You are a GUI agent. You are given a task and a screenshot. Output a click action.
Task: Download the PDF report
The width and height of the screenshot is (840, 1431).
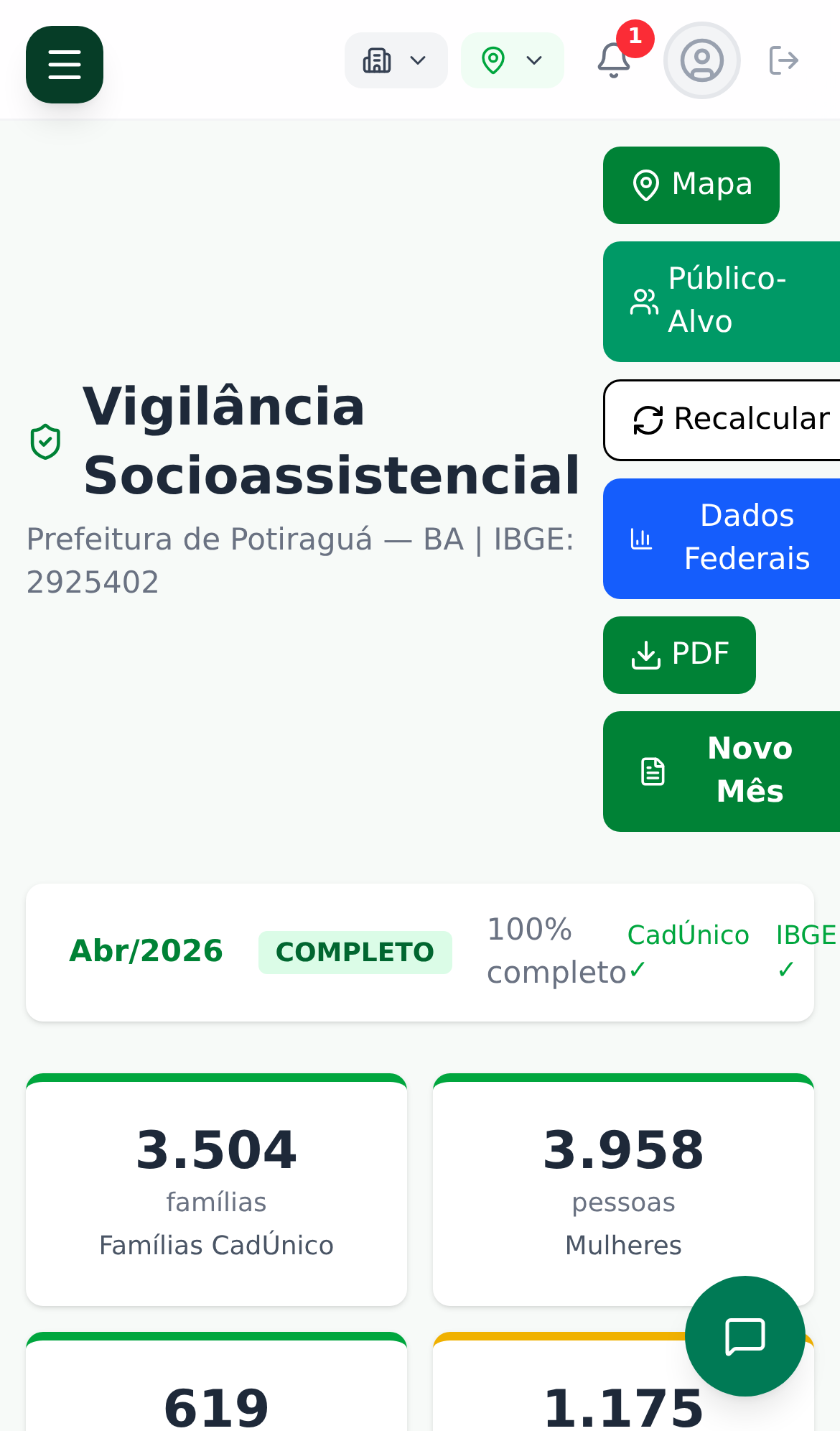pos(679,655)
